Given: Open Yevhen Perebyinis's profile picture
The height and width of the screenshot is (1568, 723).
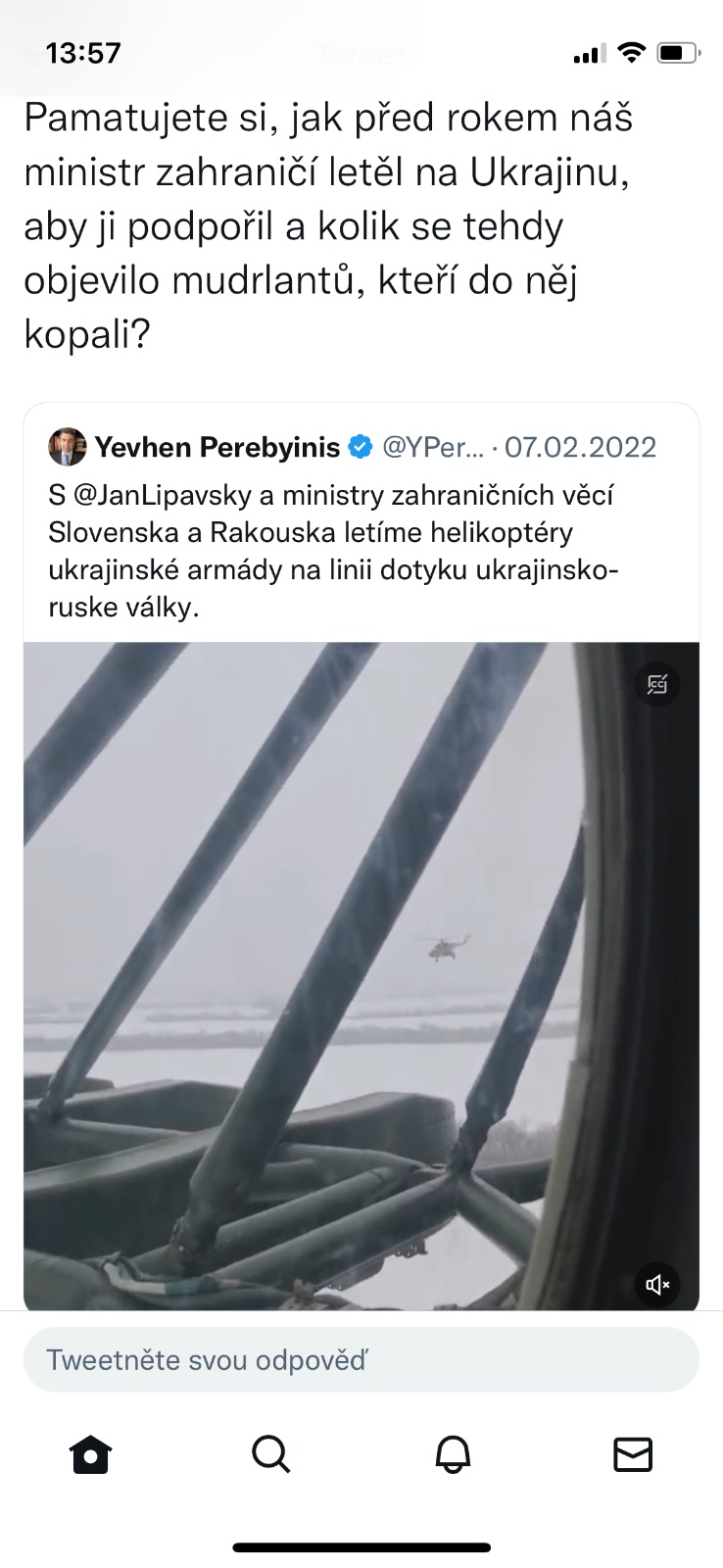Looking at the screenshot, I should click(68, 447).
